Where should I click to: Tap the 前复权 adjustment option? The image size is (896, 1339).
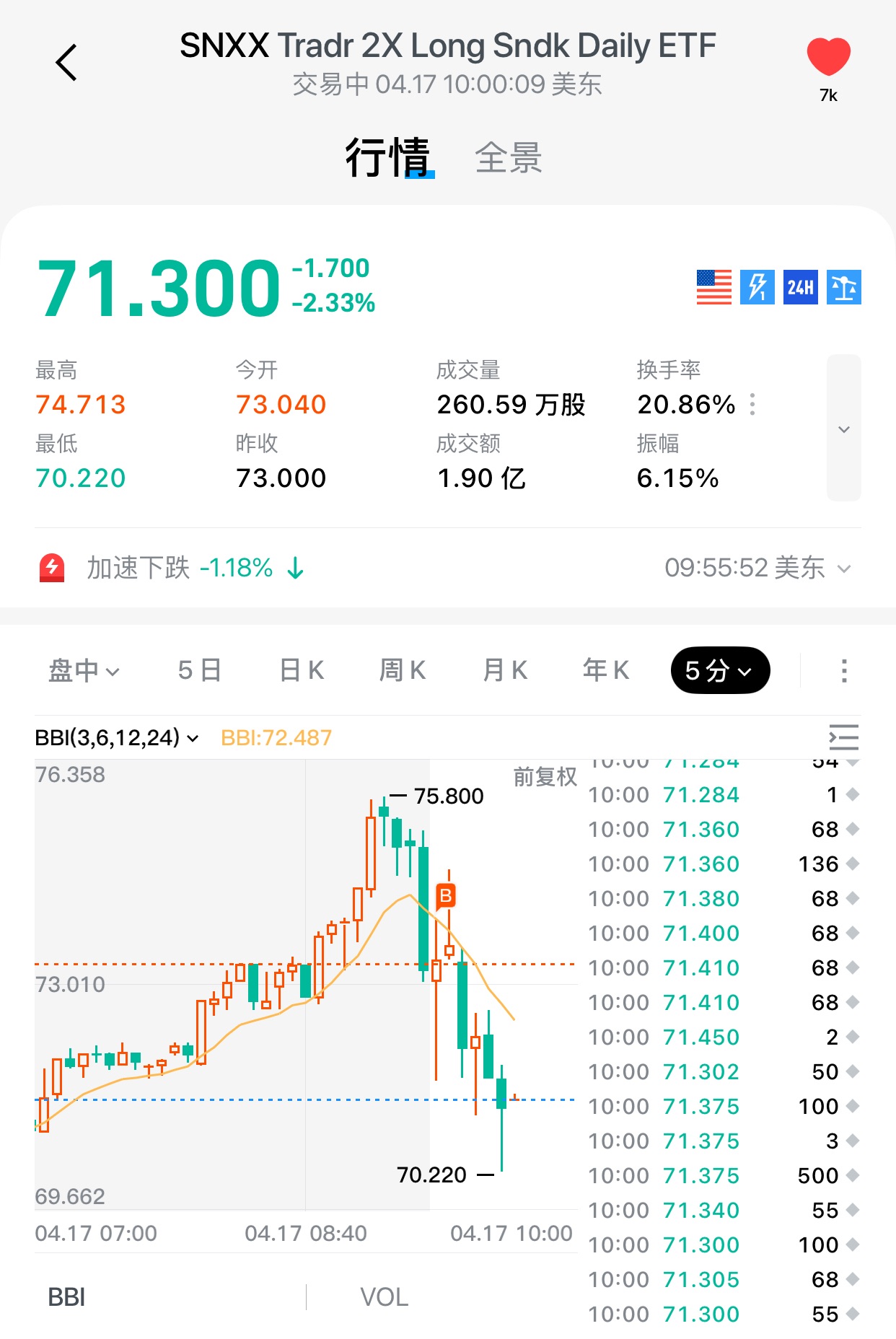click(545, 777)
